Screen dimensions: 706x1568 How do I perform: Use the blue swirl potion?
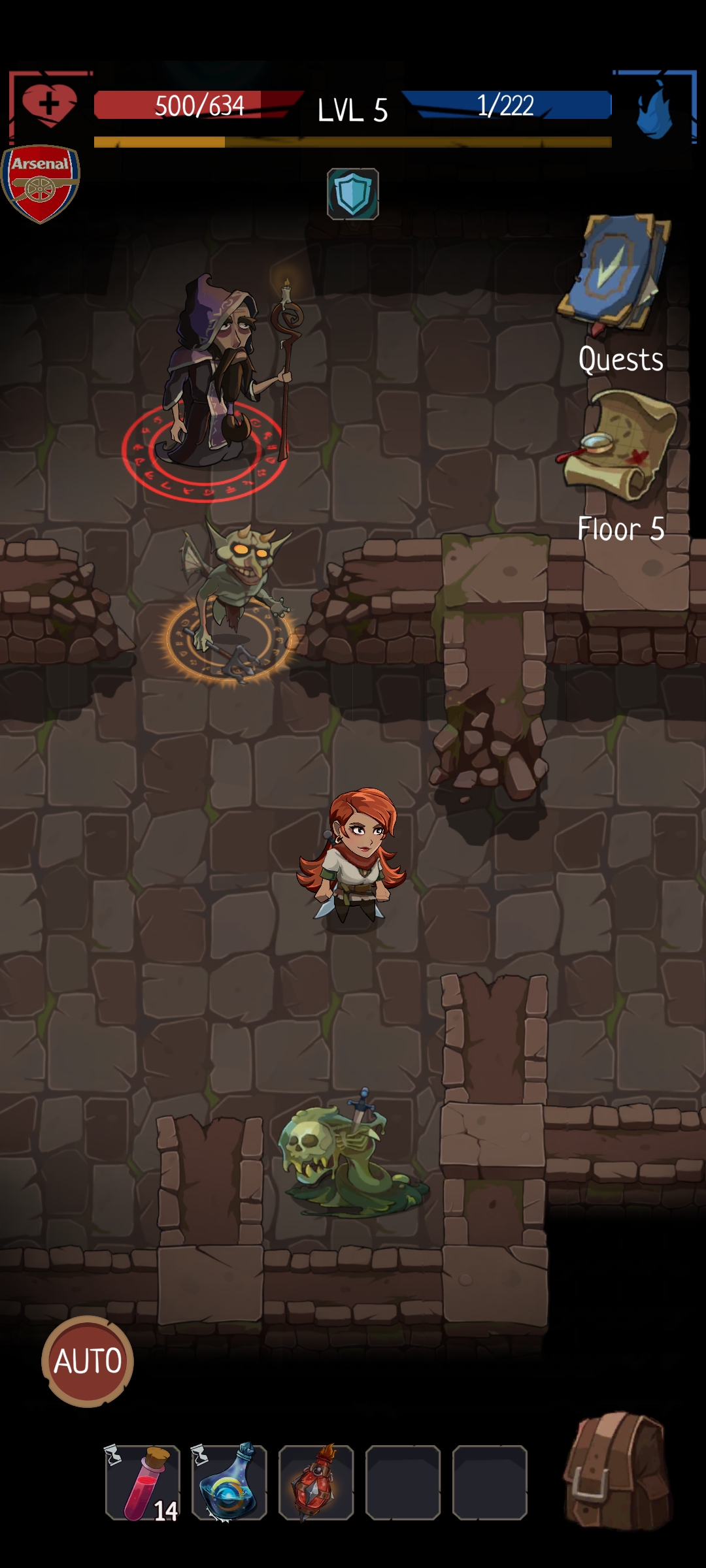pyautogui.click(x=229, y=1482)
